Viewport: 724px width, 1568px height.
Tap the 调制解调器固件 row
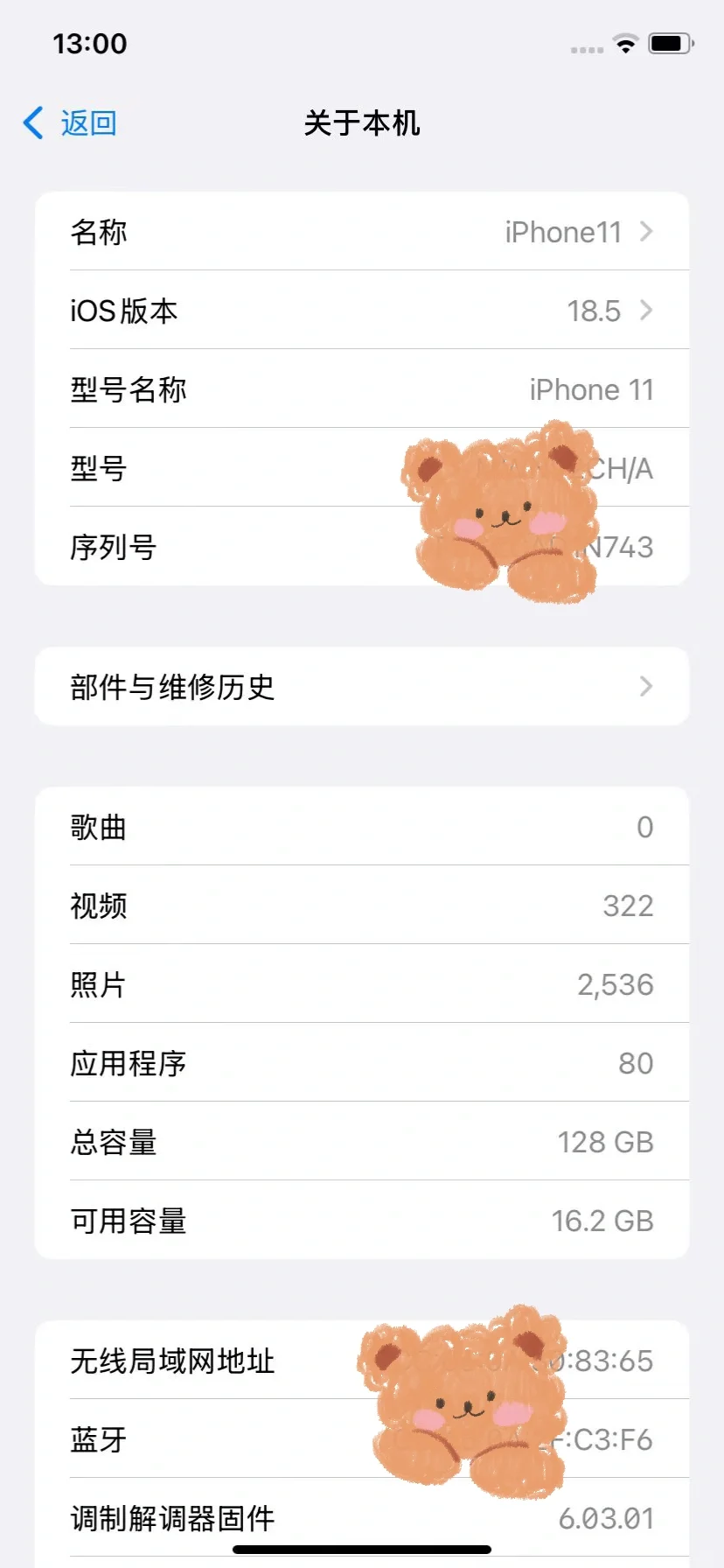(362, 1518)
